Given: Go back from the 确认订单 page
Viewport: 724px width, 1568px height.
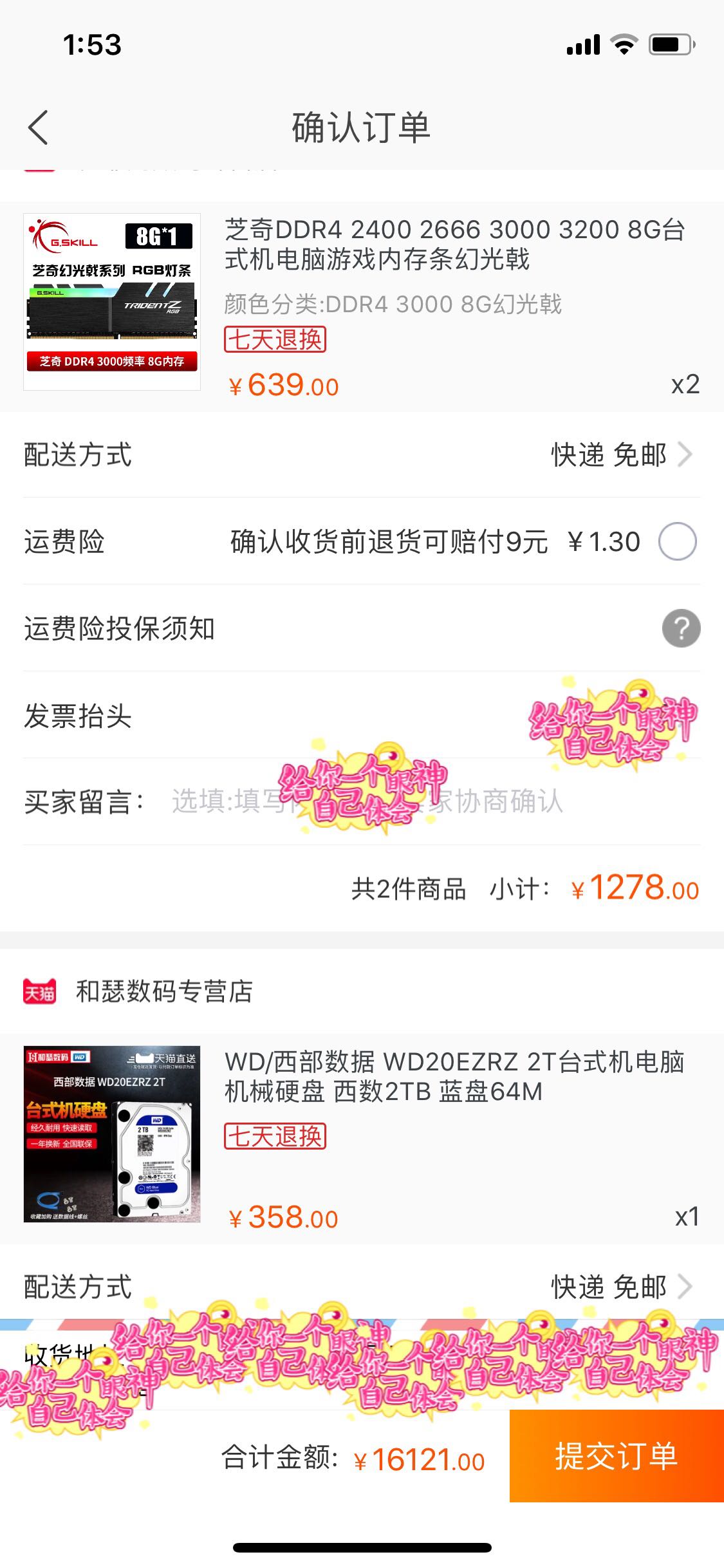Looking at the screenshot, I should click(x=39, y=127).
